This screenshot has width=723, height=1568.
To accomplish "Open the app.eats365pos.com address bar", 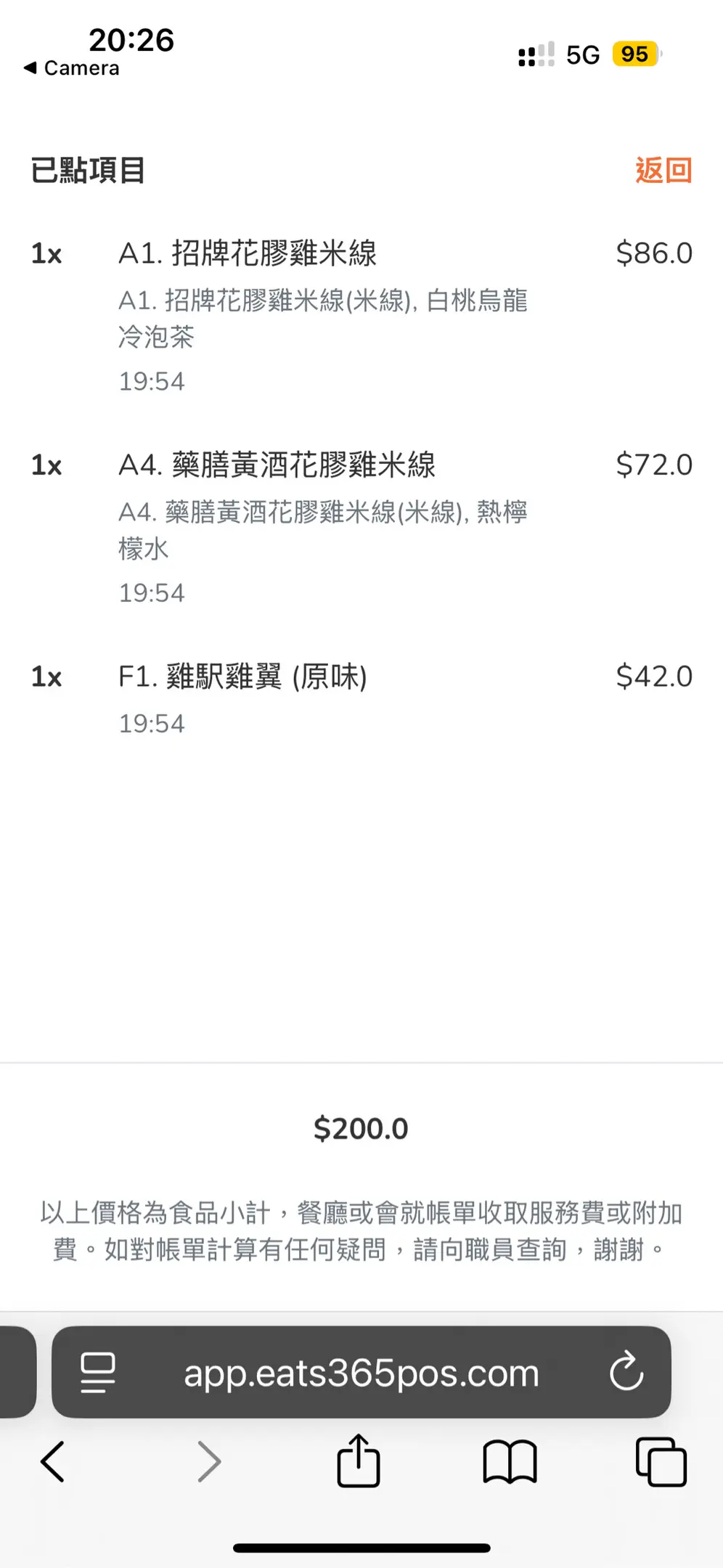I will [x=361, y=1373].
